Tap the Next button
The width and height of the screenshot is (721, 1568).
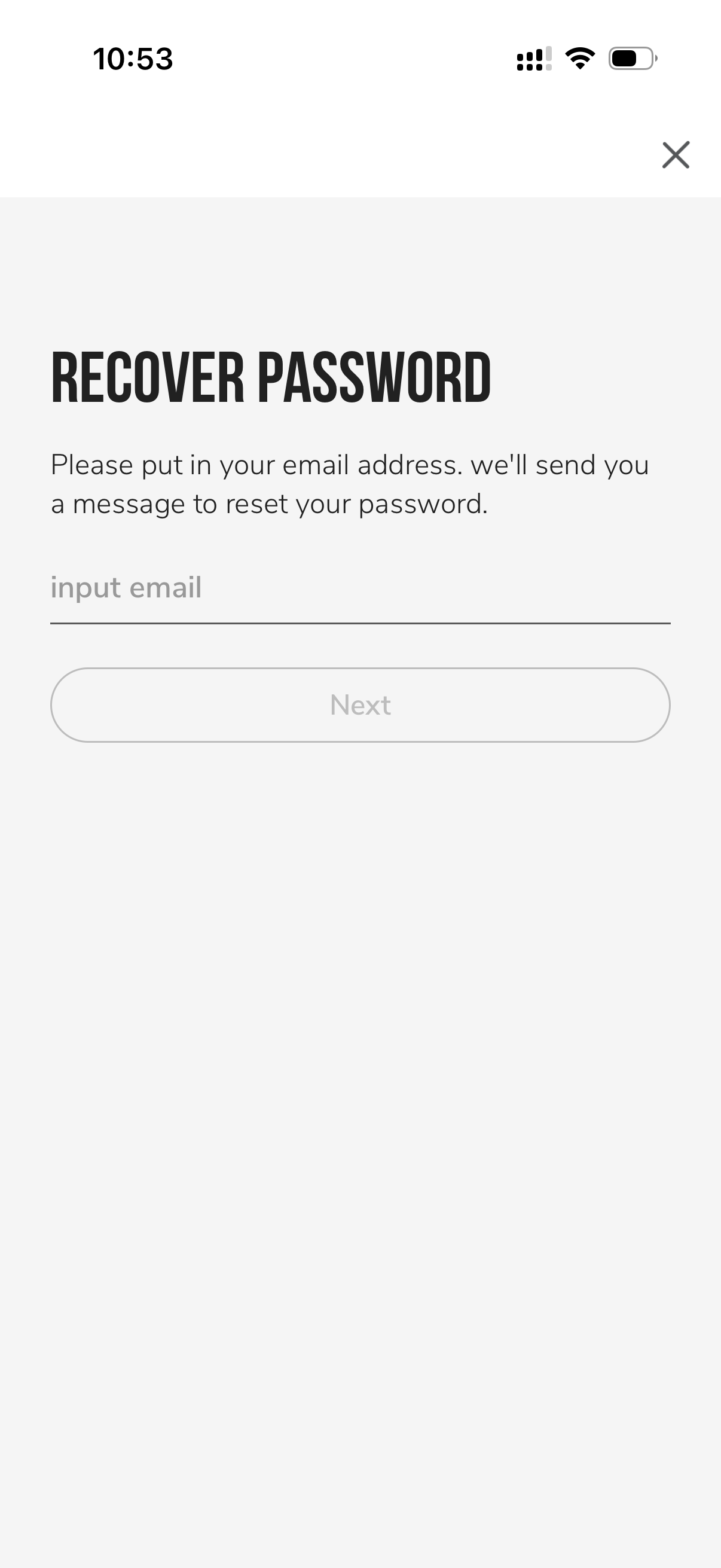pyautogui.click(x=360, y=705)
